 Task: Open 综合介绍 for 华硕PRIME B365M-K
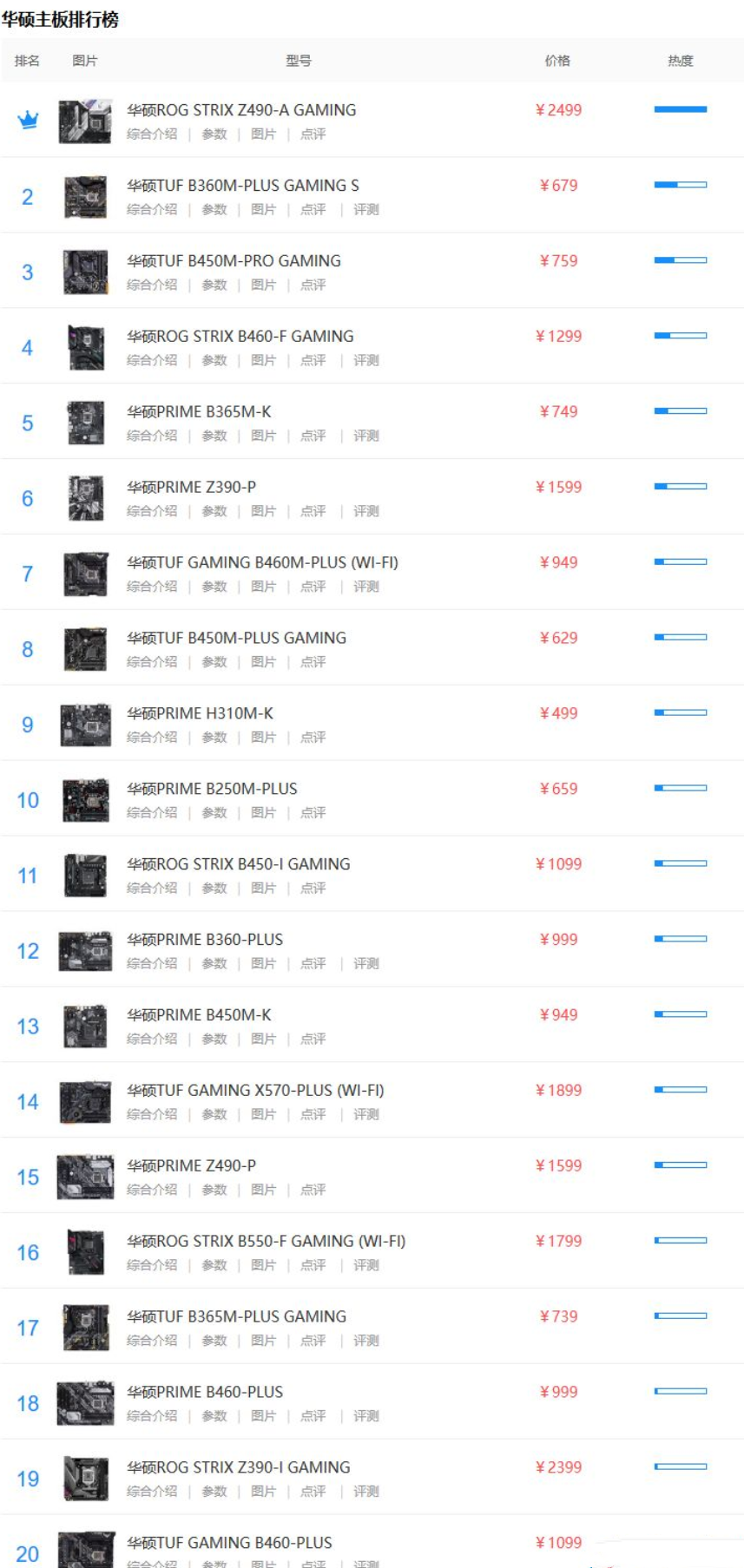(x=152, y=436)
